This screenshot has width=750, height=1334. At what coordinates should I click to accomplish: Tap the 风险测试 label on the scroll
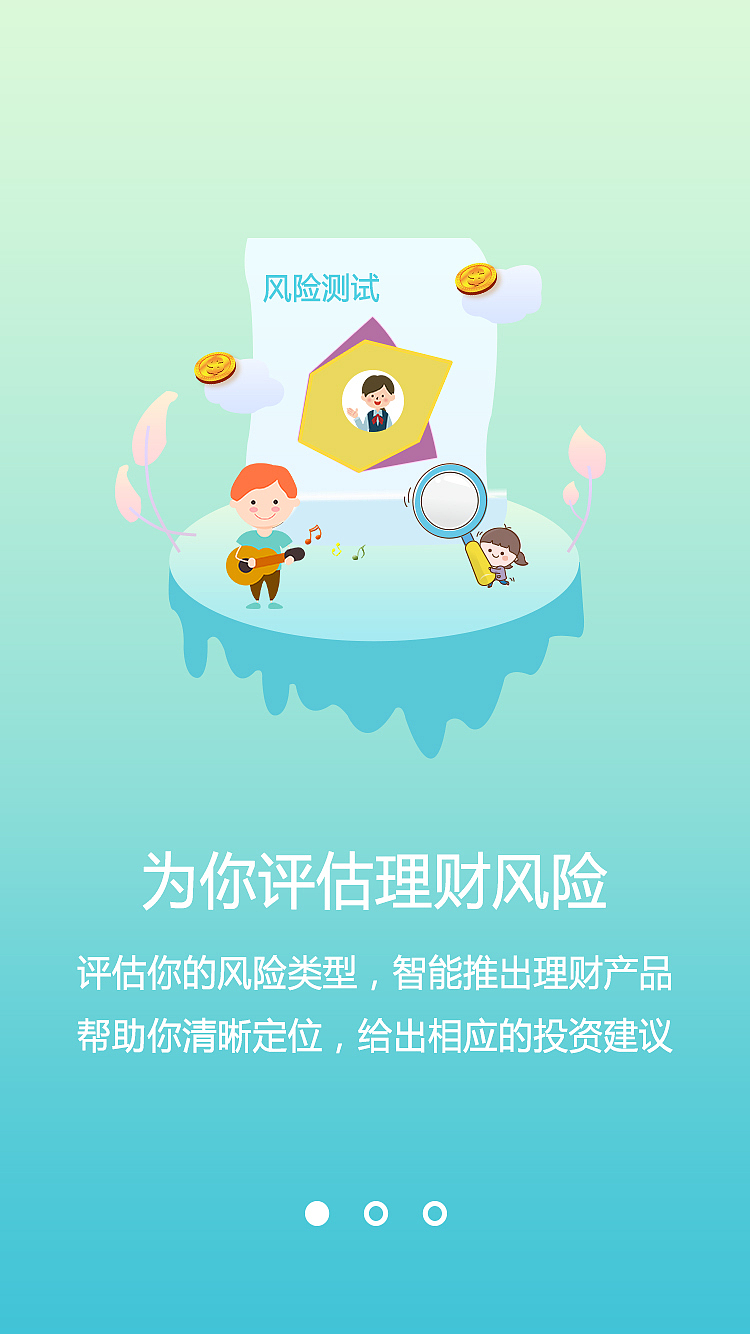(x=320, y=288)
